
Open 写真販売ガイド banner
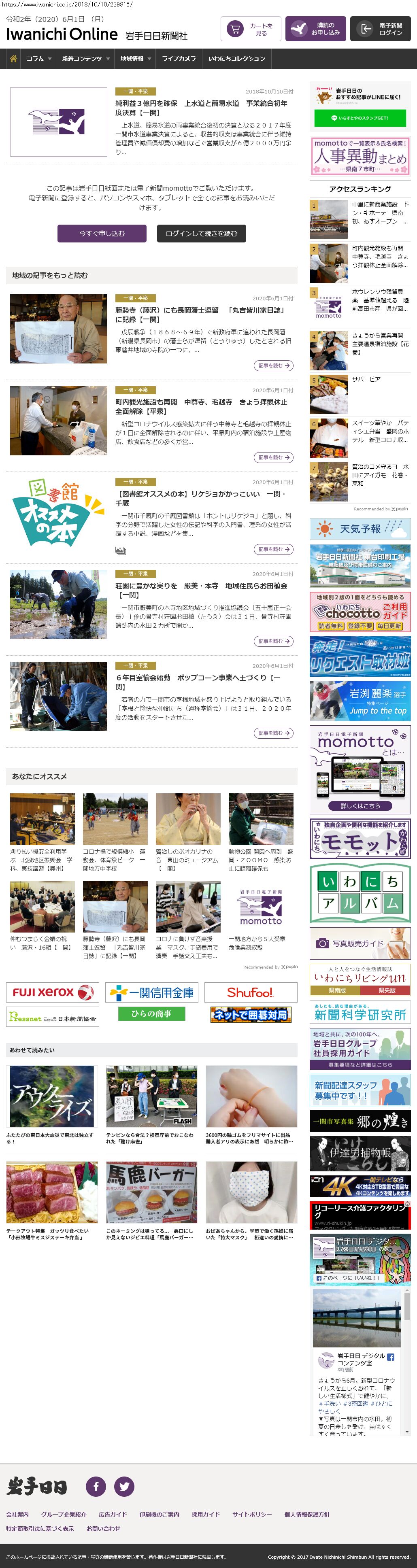(360, 943)
